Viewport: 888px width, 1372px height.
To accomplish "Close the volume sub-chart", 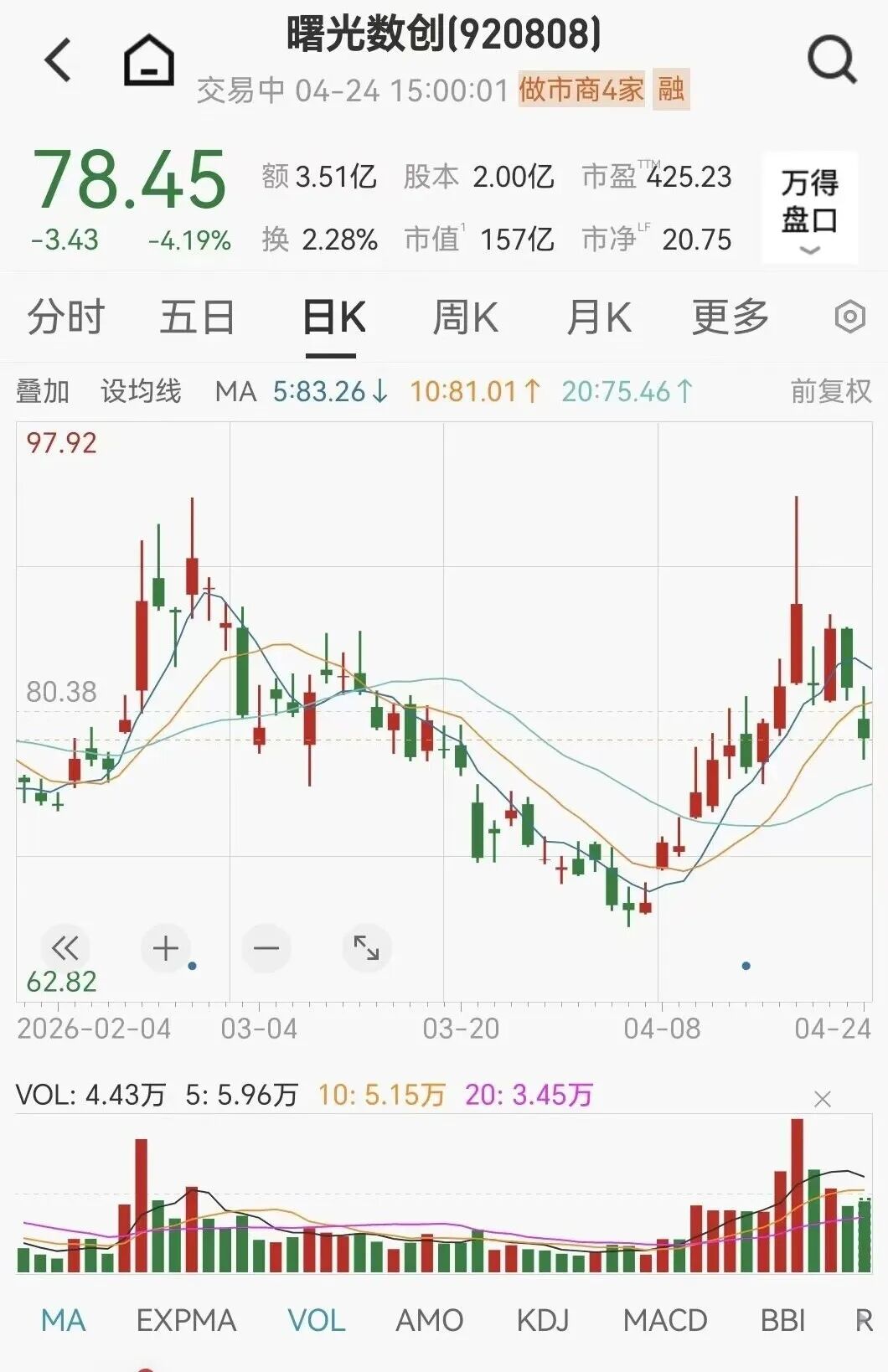I will pos(823,1099).
